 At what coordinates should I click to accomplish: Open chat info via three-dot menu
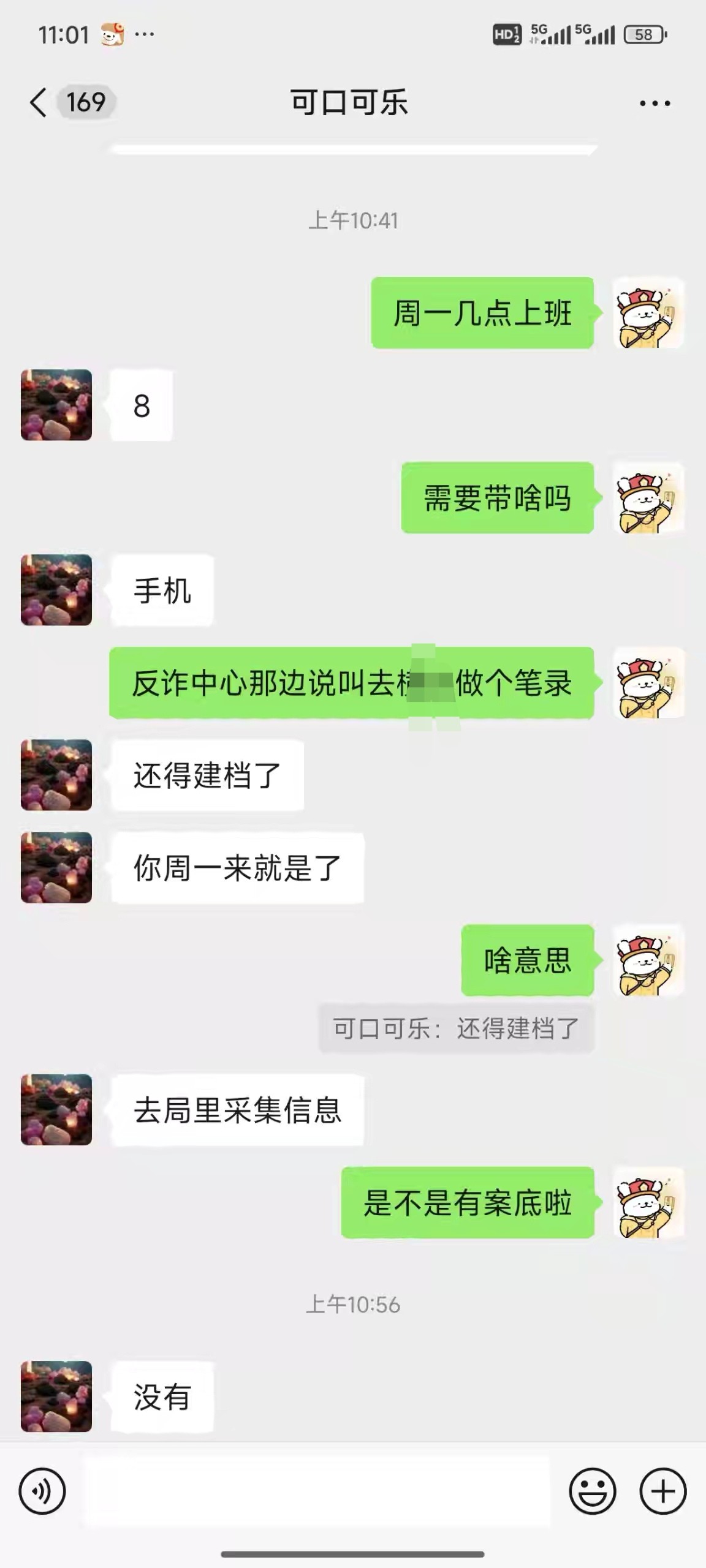[655, 103]
